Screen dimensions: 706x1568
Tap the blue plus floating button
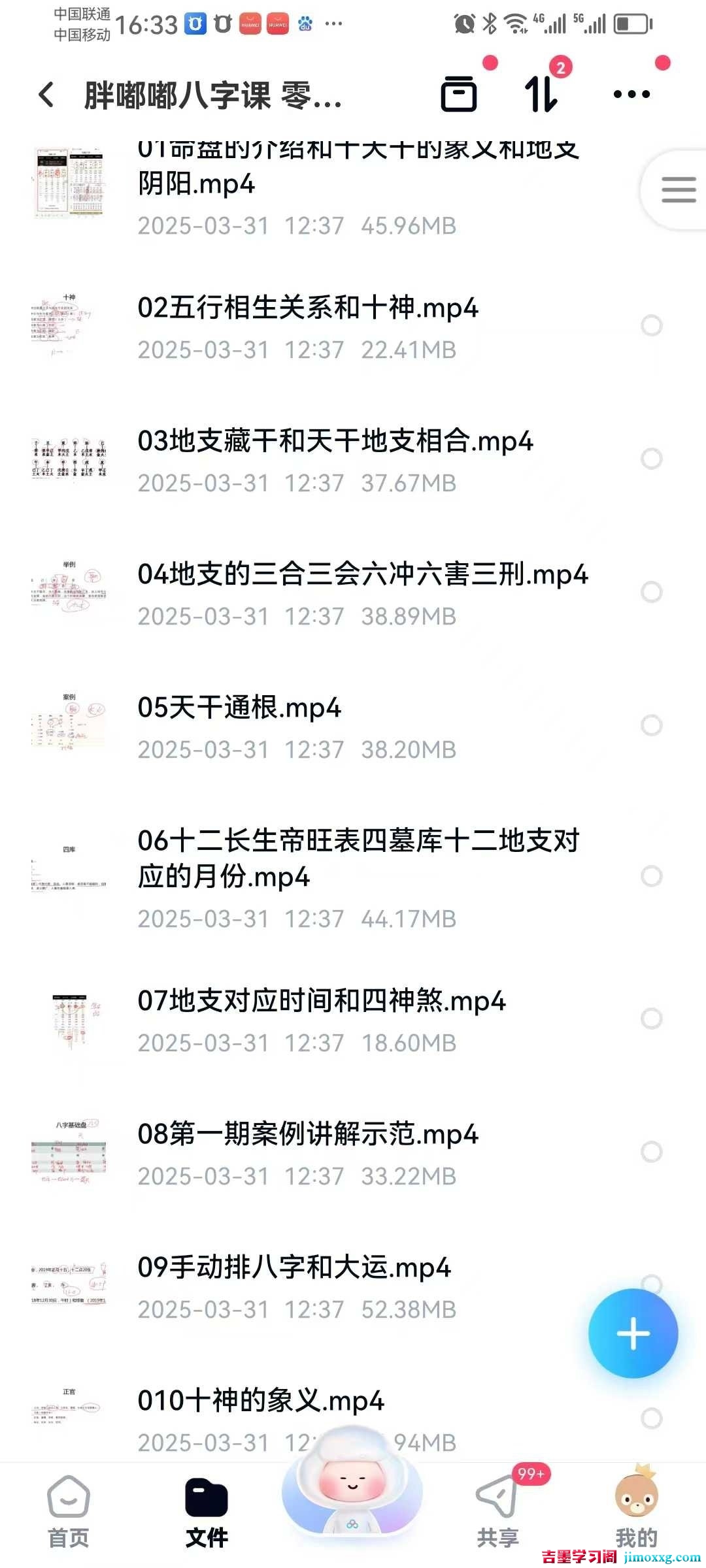[x=633, y=1333]
